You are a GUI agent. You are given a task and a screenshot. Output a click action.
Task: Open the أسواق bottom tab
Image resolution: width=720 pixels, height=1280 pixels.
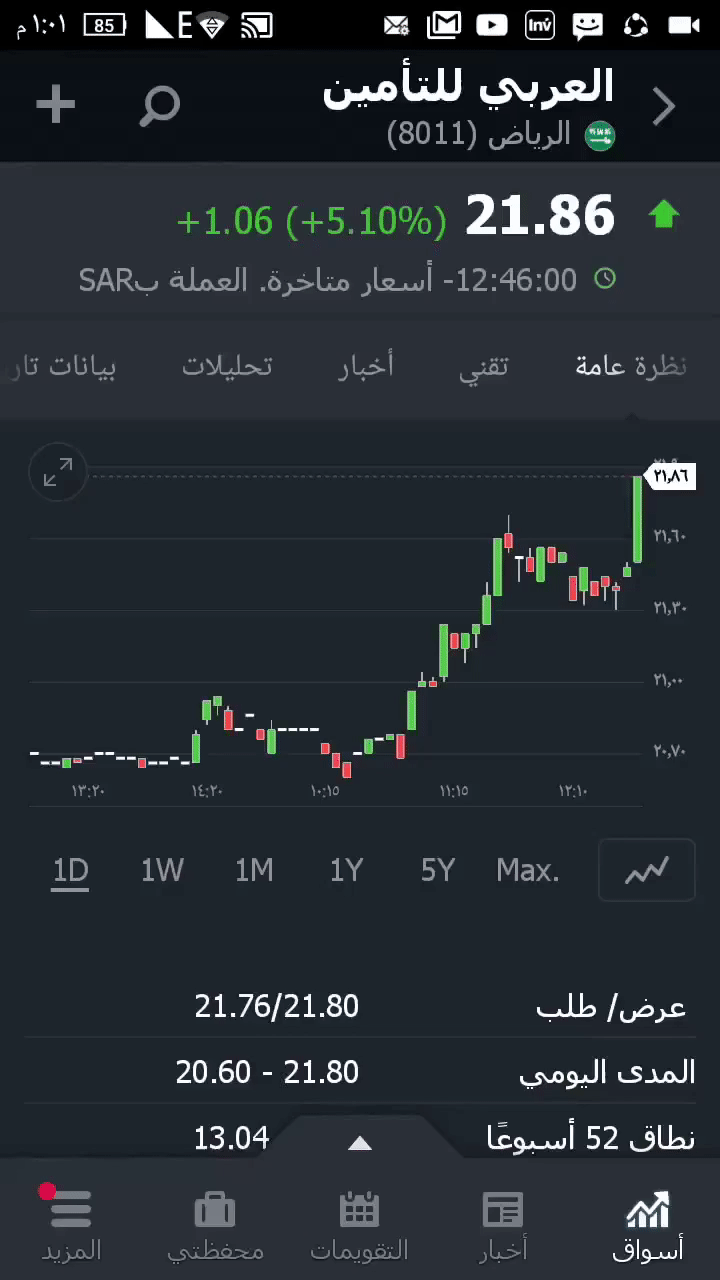tap(647, 1225)
